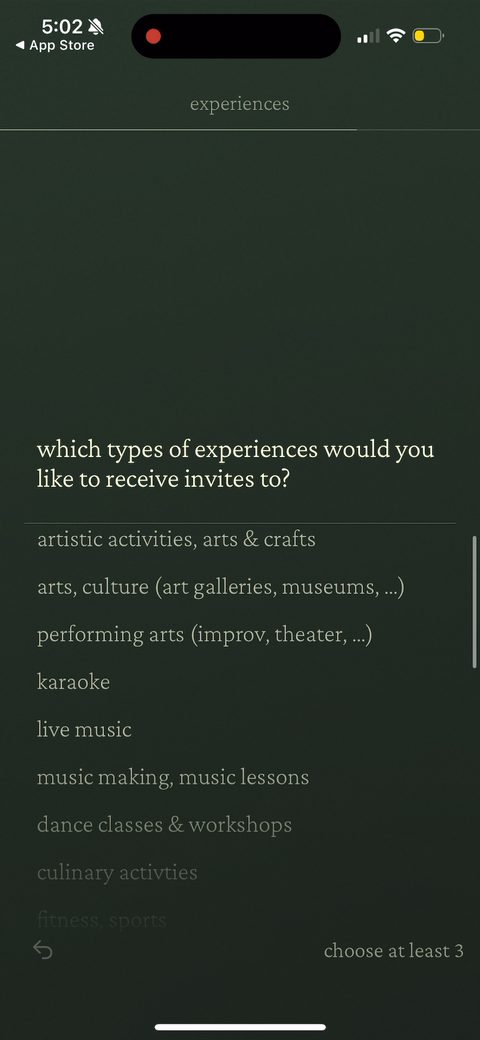Return to App Store via status bar
This screenshot has height=1040, width=480.
[x=55, y=46]
